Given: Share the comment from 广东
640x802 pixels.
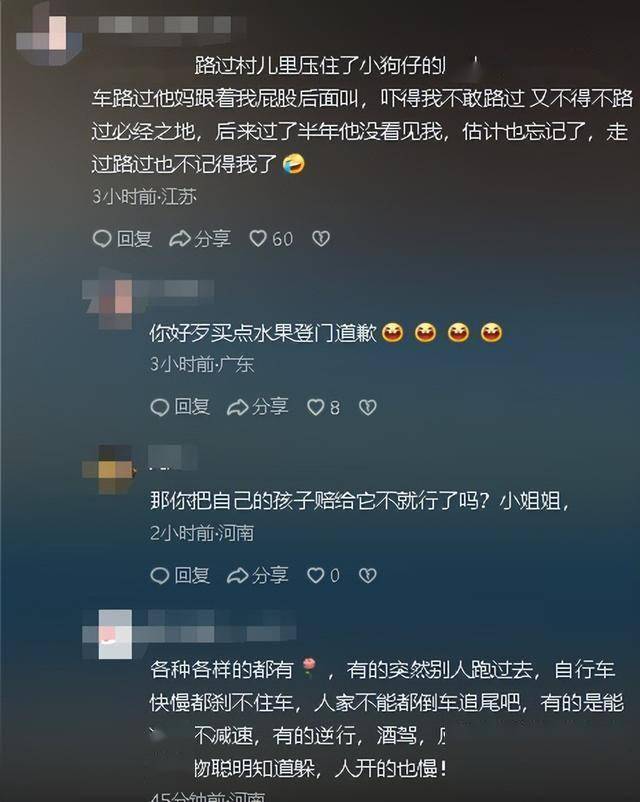Looking at the screenshot, I should (x=257, y=407).
